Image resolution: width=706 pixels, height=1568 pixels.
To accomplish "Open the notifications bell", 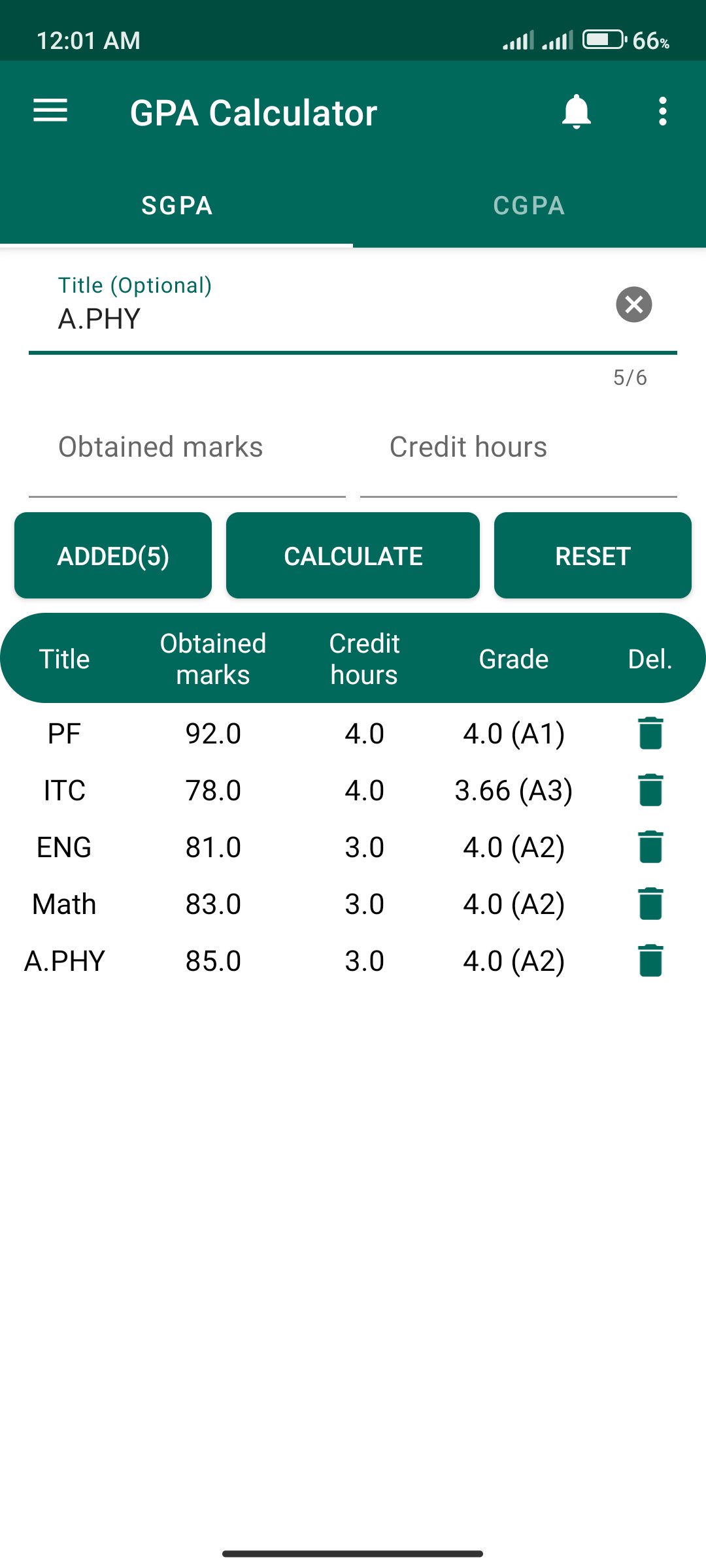I will [576, 112].
